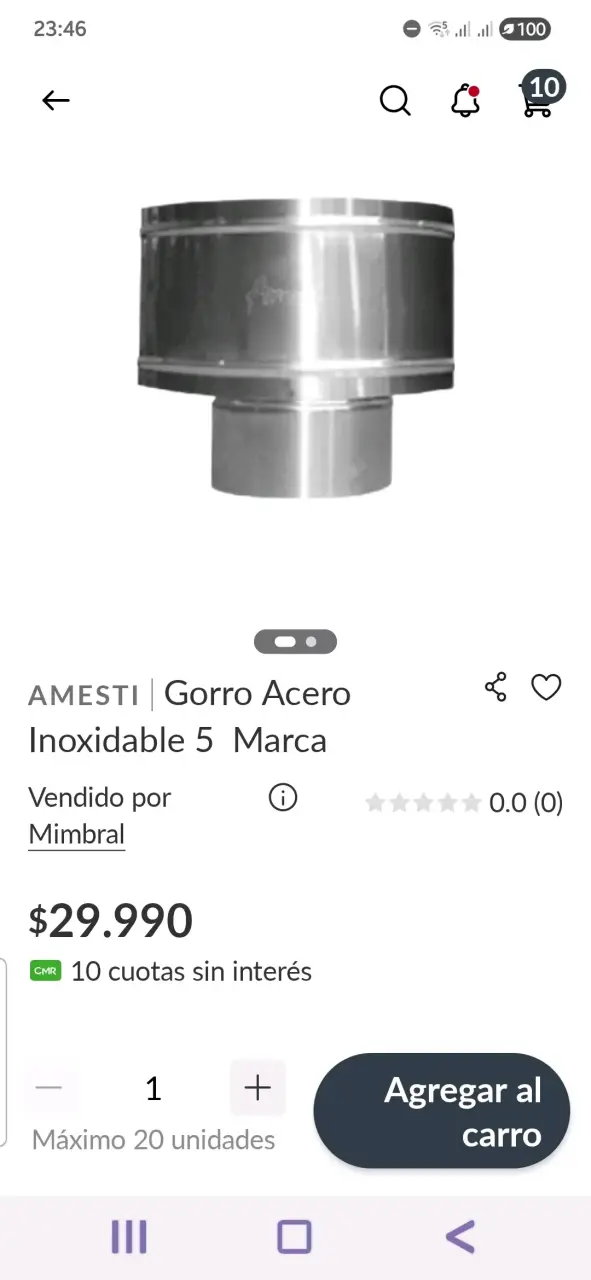
Task: Show seller info via the info icon
Action: pos(283,798)
